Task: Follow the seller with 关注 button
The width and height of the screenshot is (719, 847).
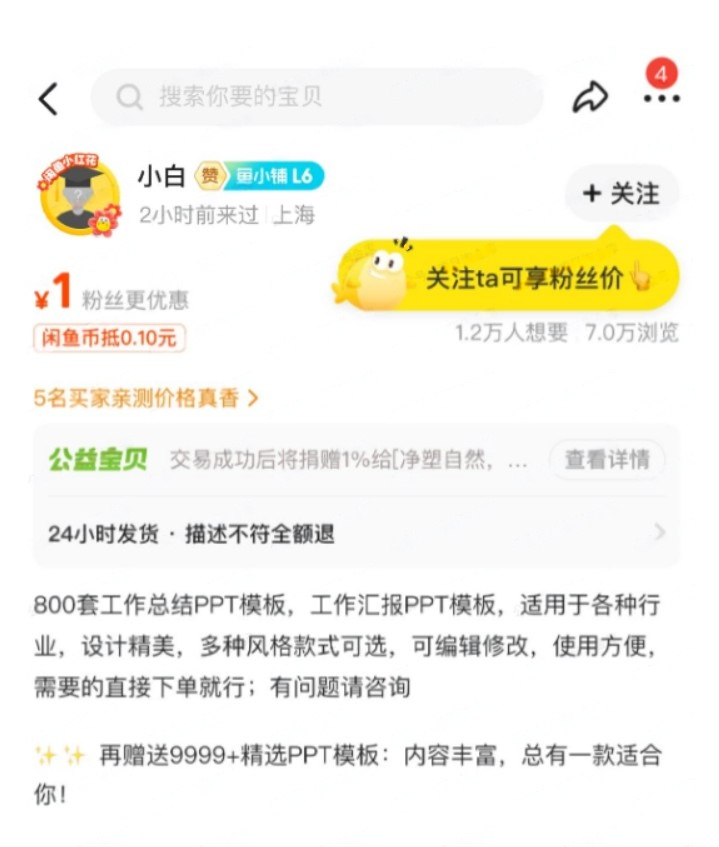Action: pyautogui.click(x=621, y=193)
